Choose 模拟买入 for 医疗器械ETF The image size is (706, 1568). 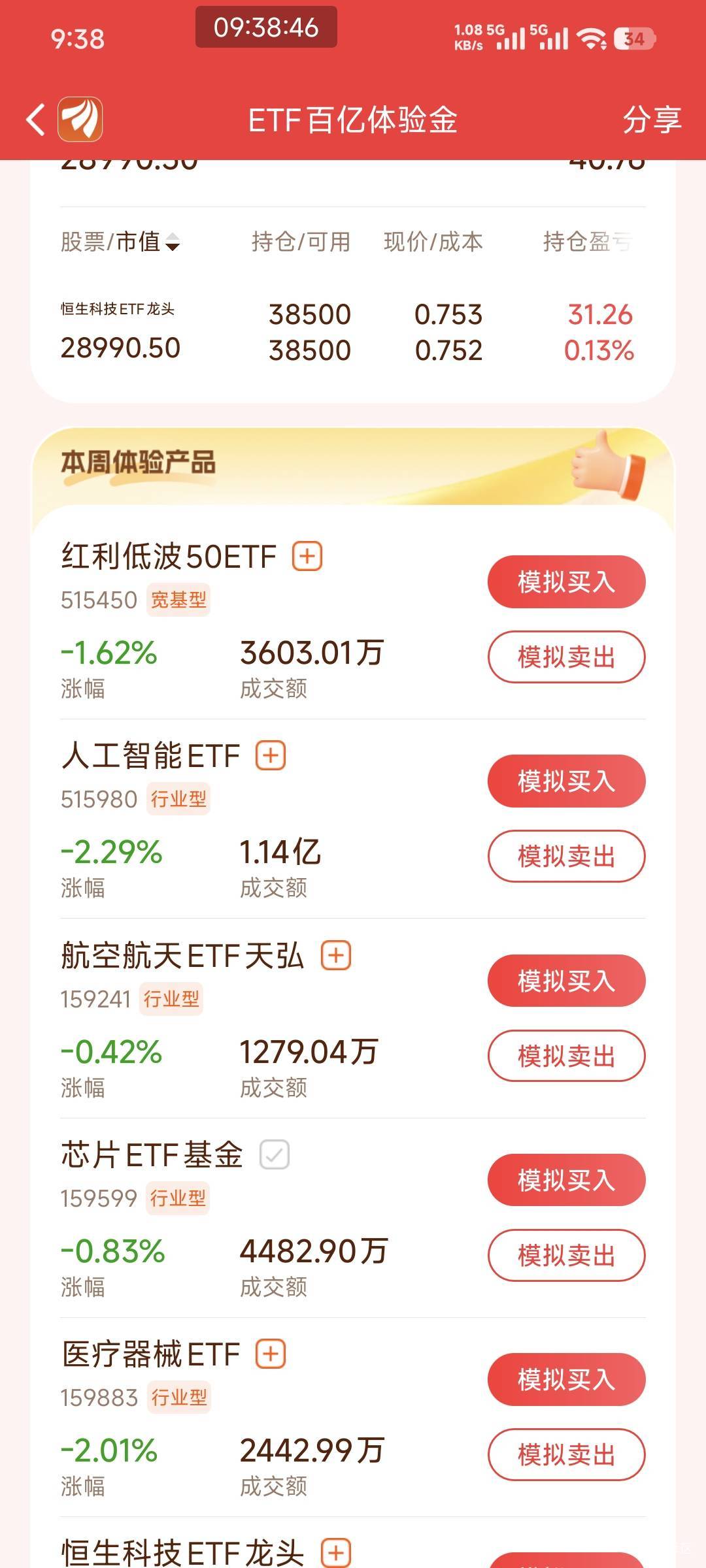tap(566, 1379)
